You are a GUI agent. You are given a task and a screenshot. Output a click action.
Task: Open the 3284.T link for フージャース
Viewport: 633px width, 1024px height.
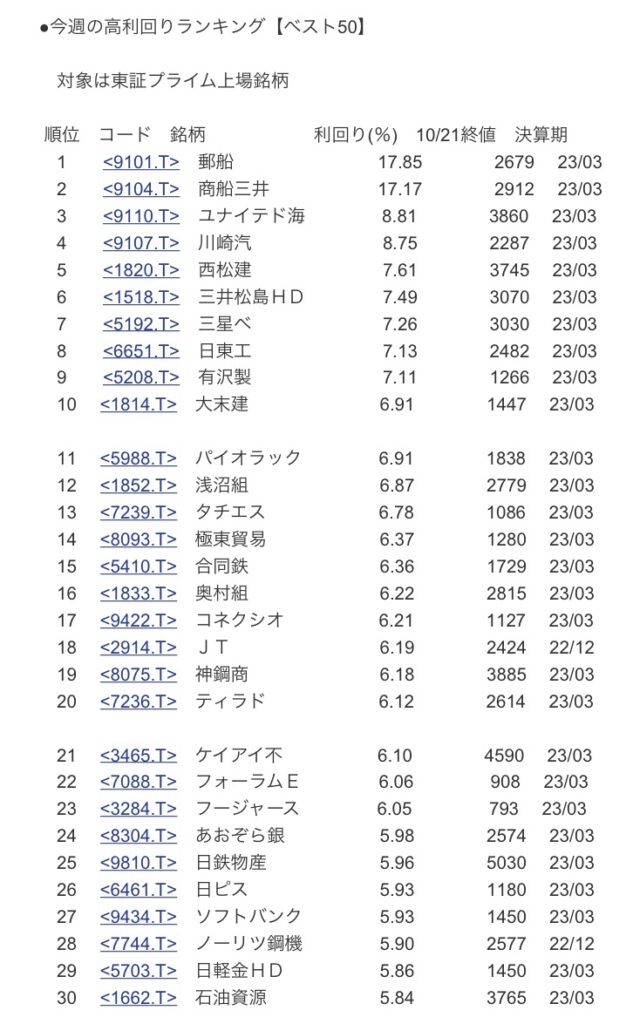(138, 808)
